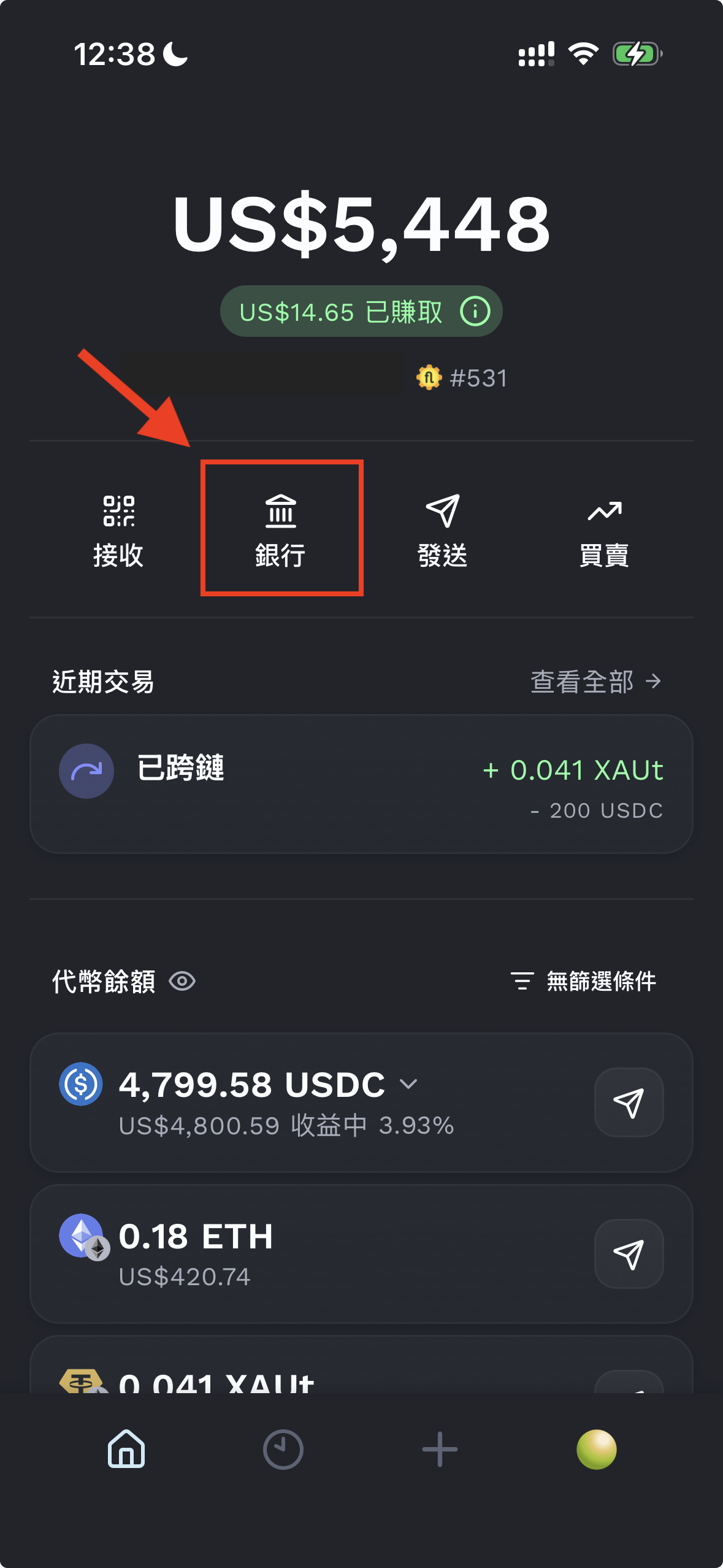Open the 已跨鏈 transaction card

coord(361,783)
